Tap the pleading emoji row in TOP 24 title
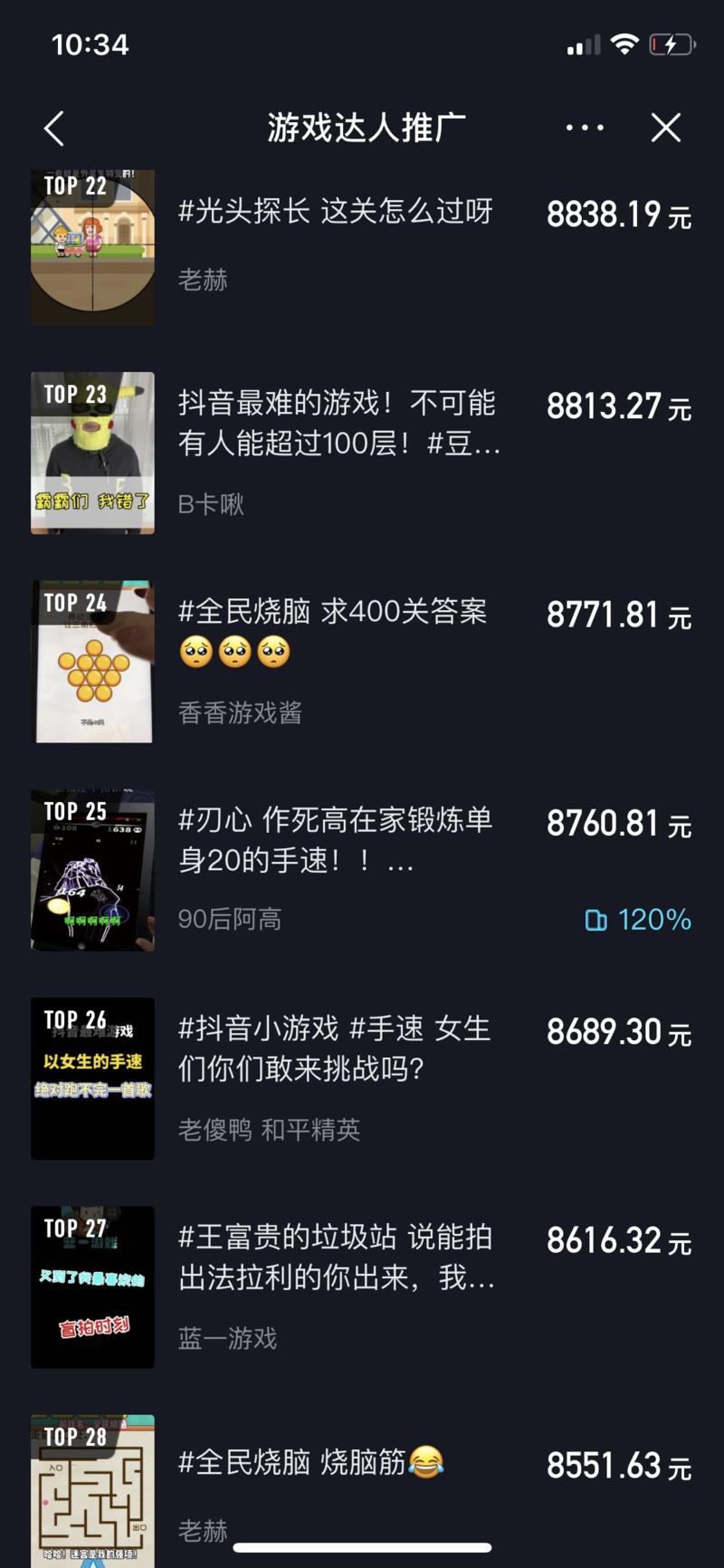 tap(235, 651)
